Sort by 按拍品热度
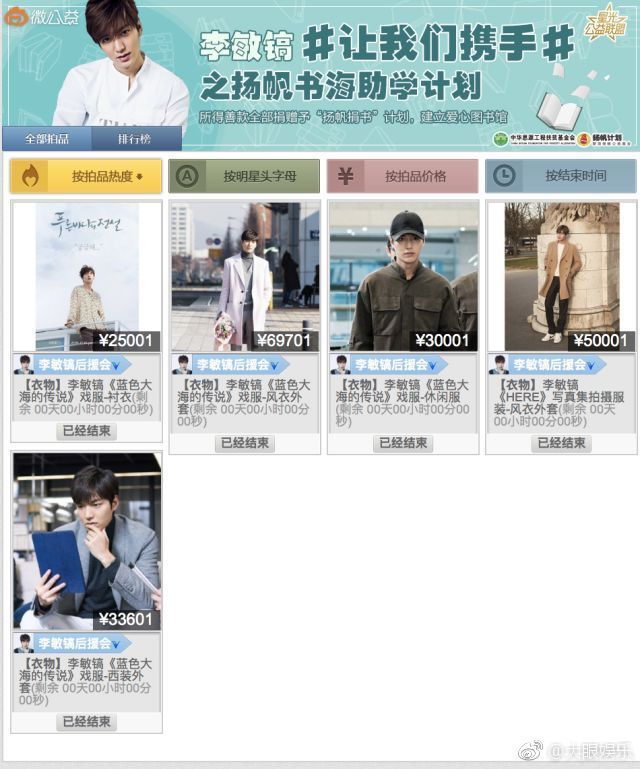Screen dimensions: 640x769 point(86,176)
